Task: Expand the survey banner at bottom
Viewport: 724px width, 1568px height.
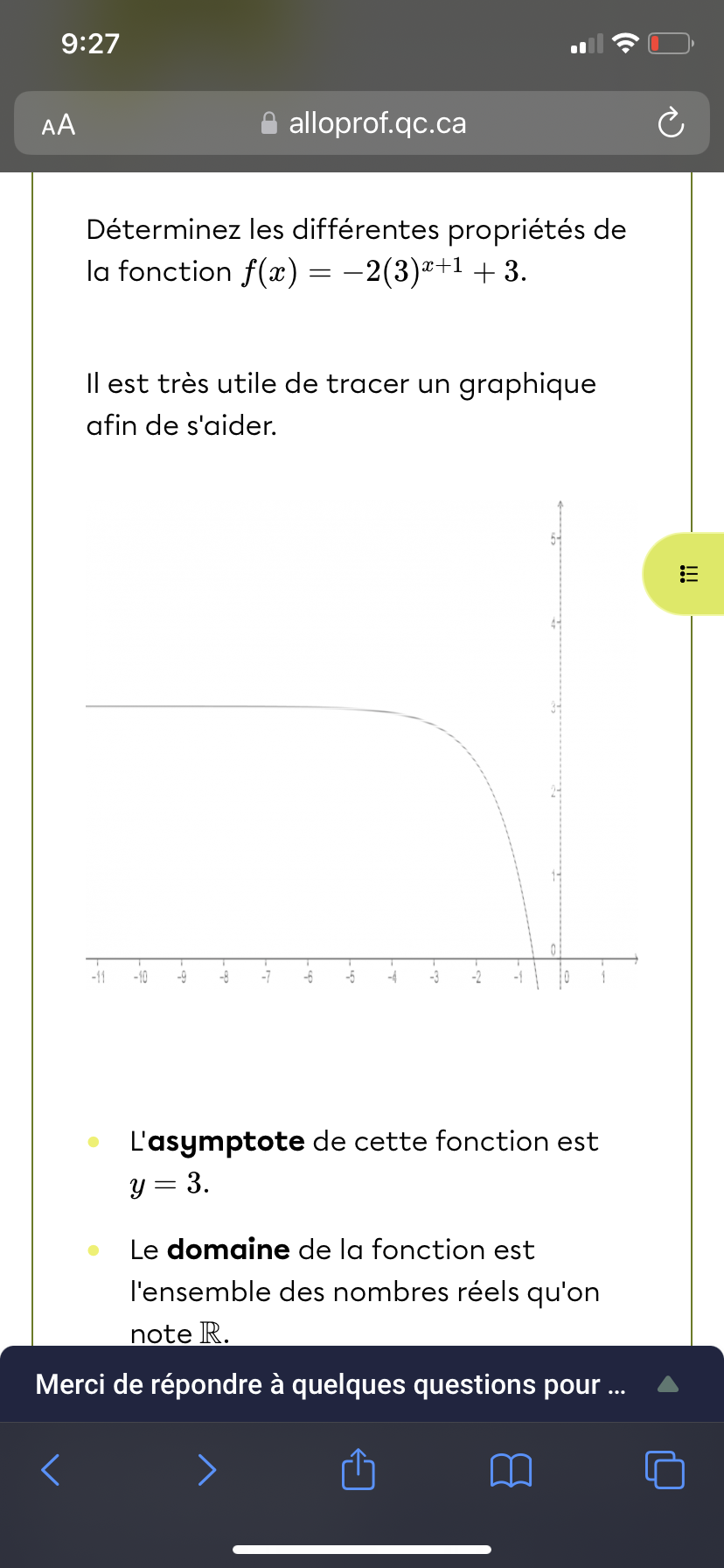Action: 667,1384
